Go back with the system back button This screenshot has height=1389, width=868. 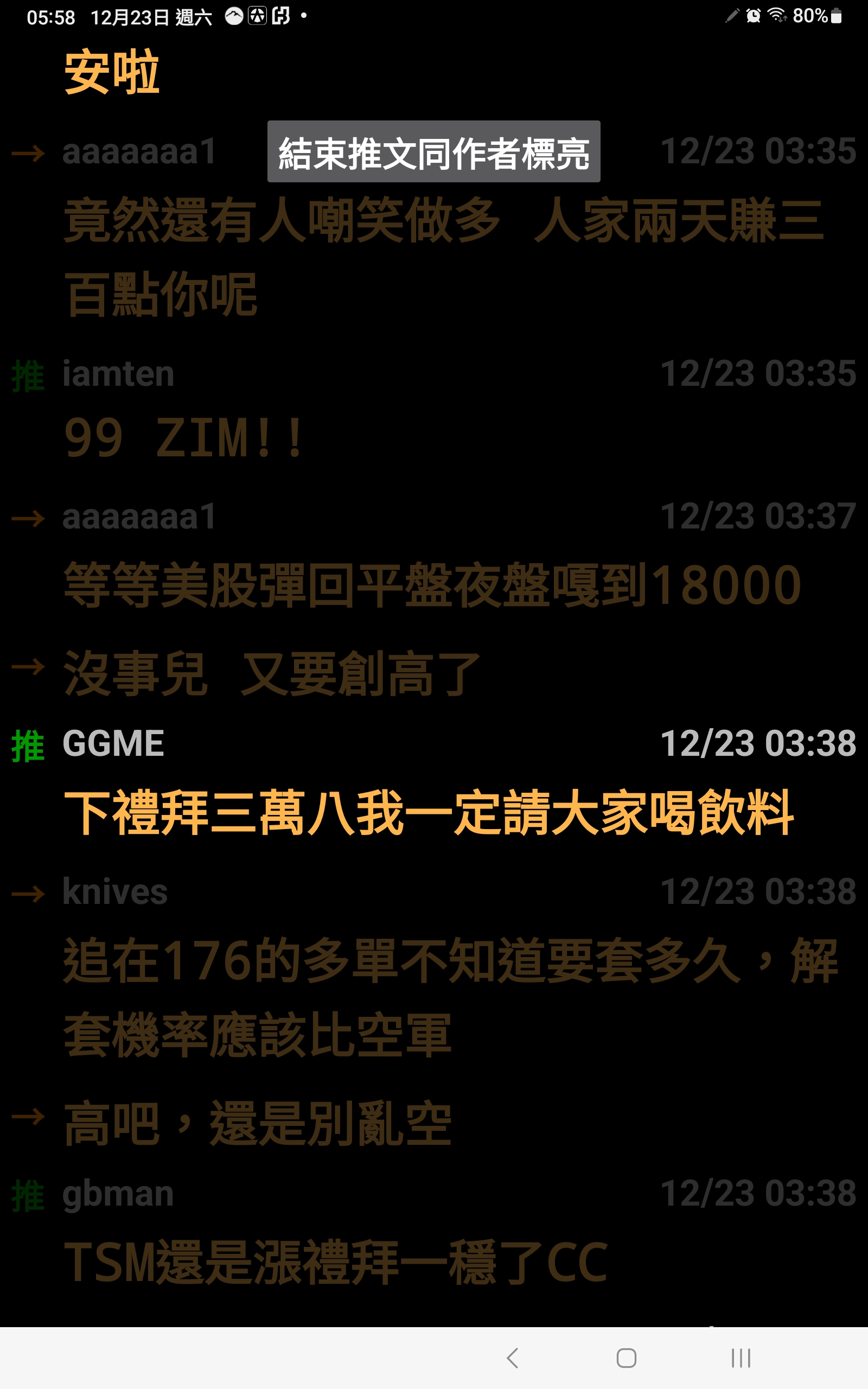click(513, 1358)
